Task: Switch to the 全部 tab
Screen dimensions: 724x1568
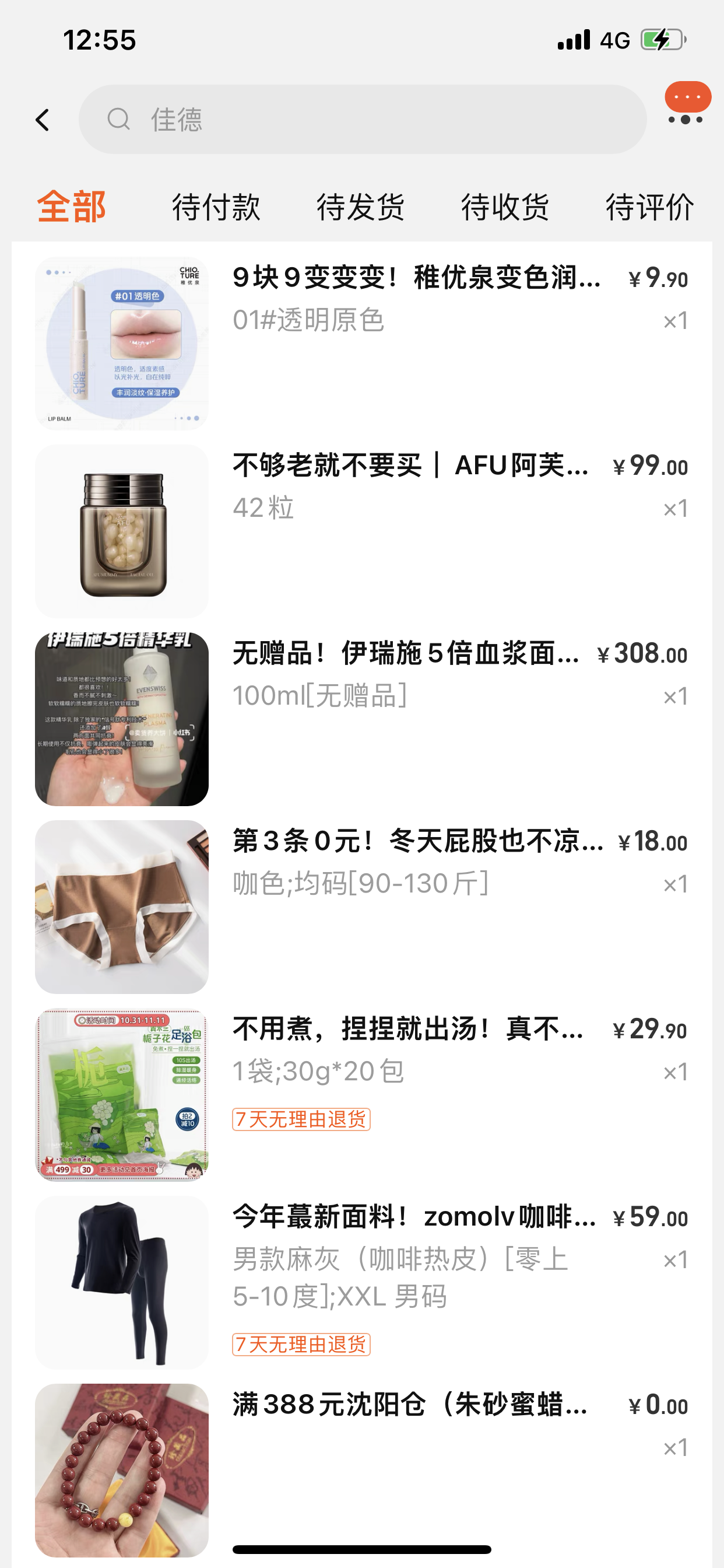Action: (72, 207)
